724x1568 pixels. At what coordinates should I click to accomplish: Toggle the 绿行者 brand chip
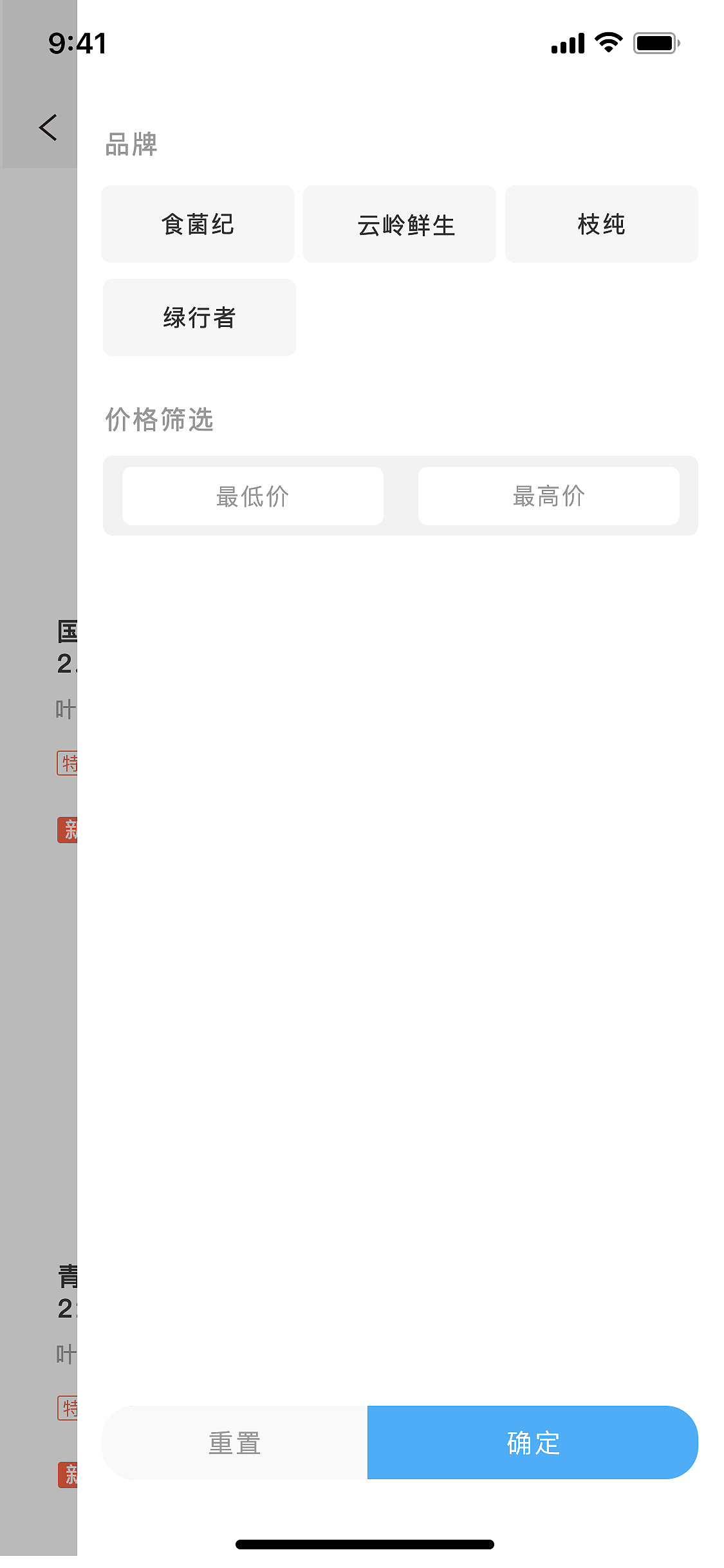pyautogui.click(x=199, y=317)
